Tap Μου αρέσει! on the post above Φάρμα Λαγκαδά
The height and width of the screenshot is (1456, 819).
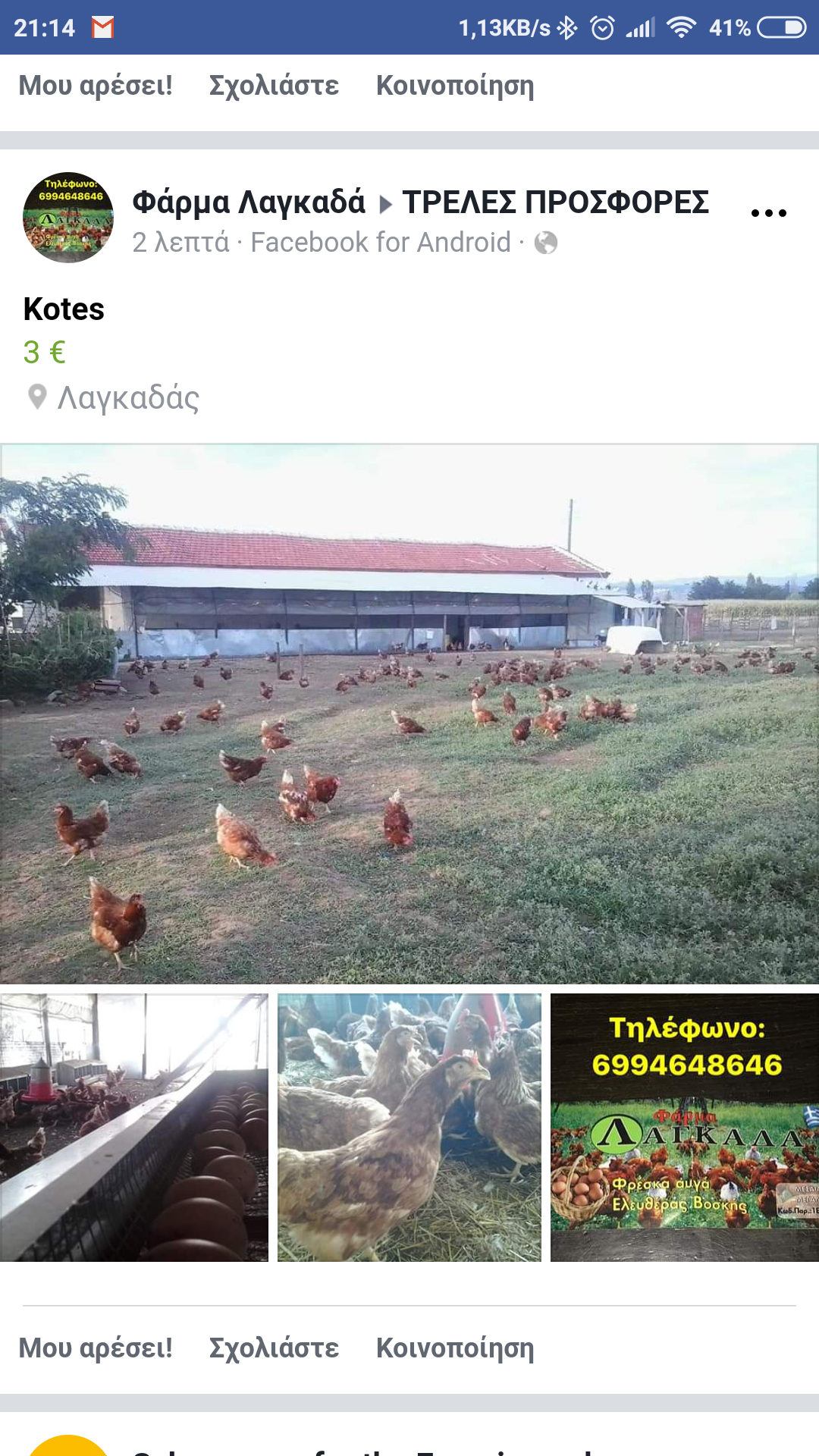coord(96,86)
